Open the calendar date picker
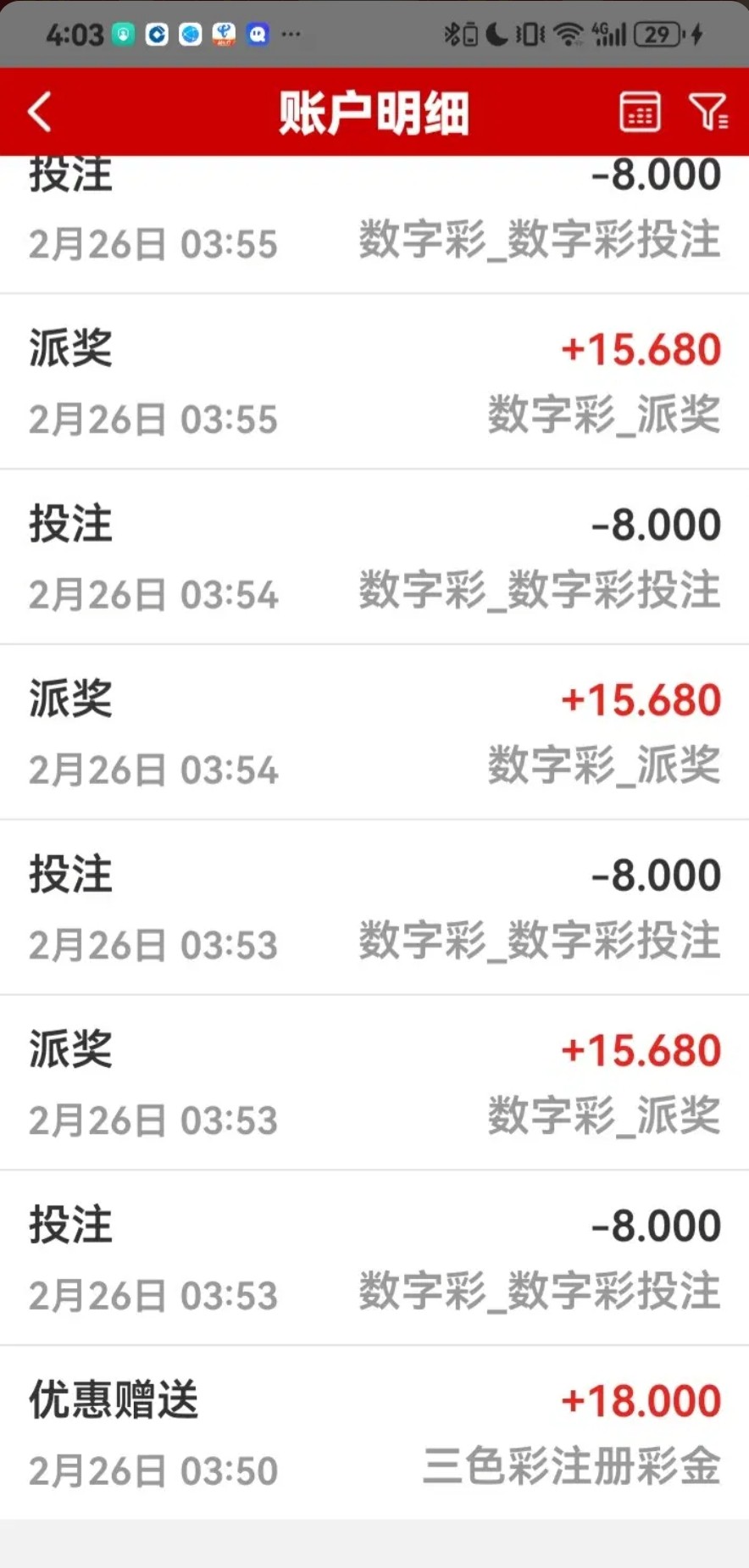 tap(640, 112)
